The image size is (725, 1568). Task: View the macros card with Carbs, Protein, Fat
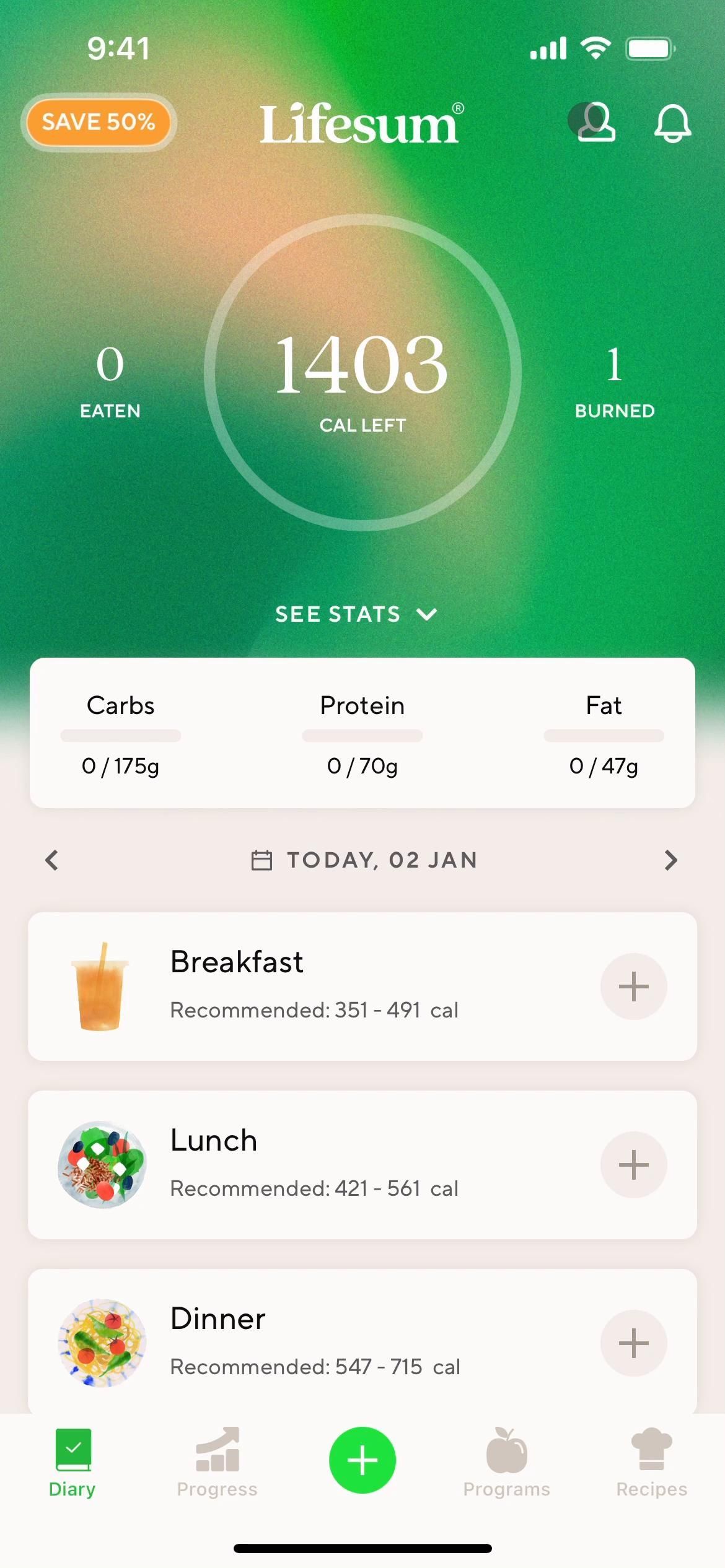pos(362,733)
